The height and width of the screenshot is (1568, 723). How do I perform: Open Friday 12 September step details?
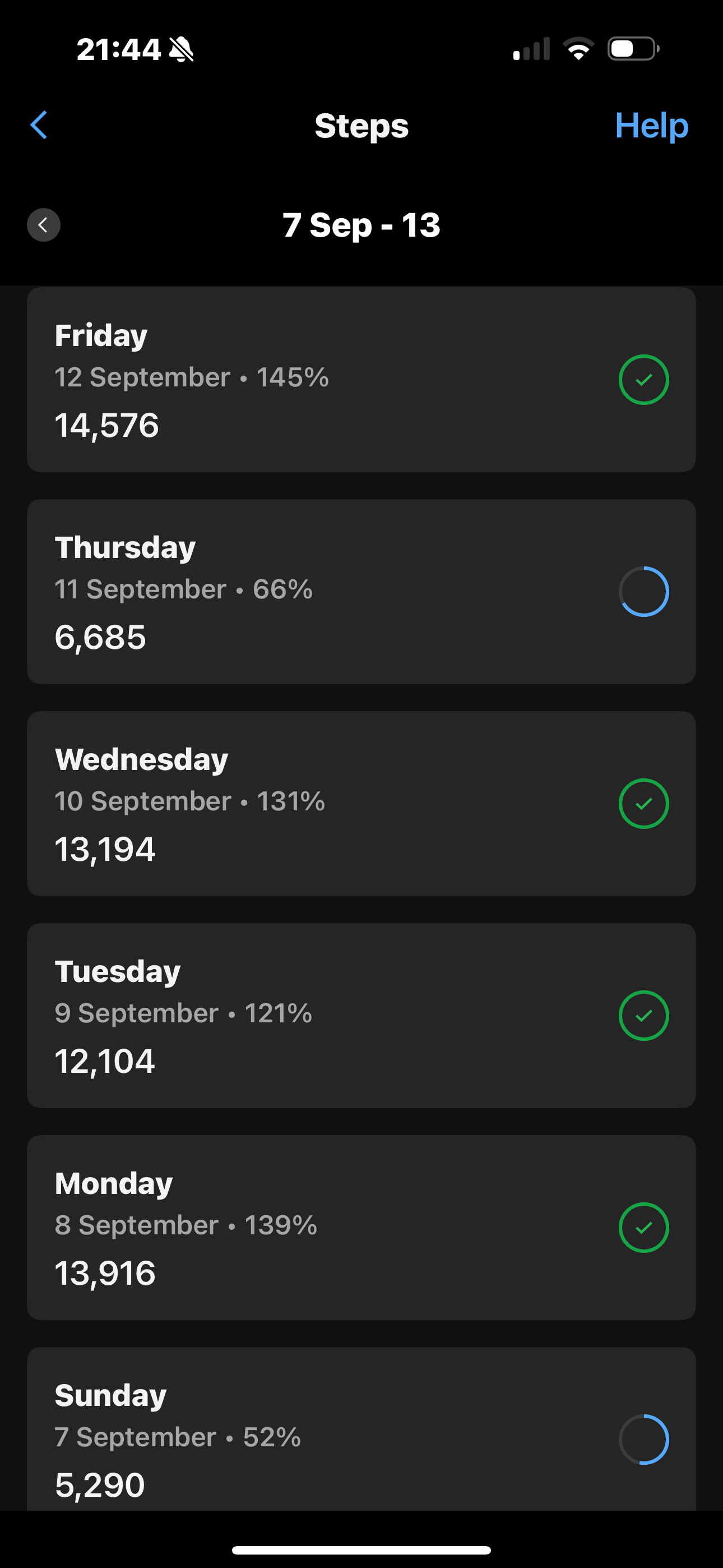pos(361,380)
